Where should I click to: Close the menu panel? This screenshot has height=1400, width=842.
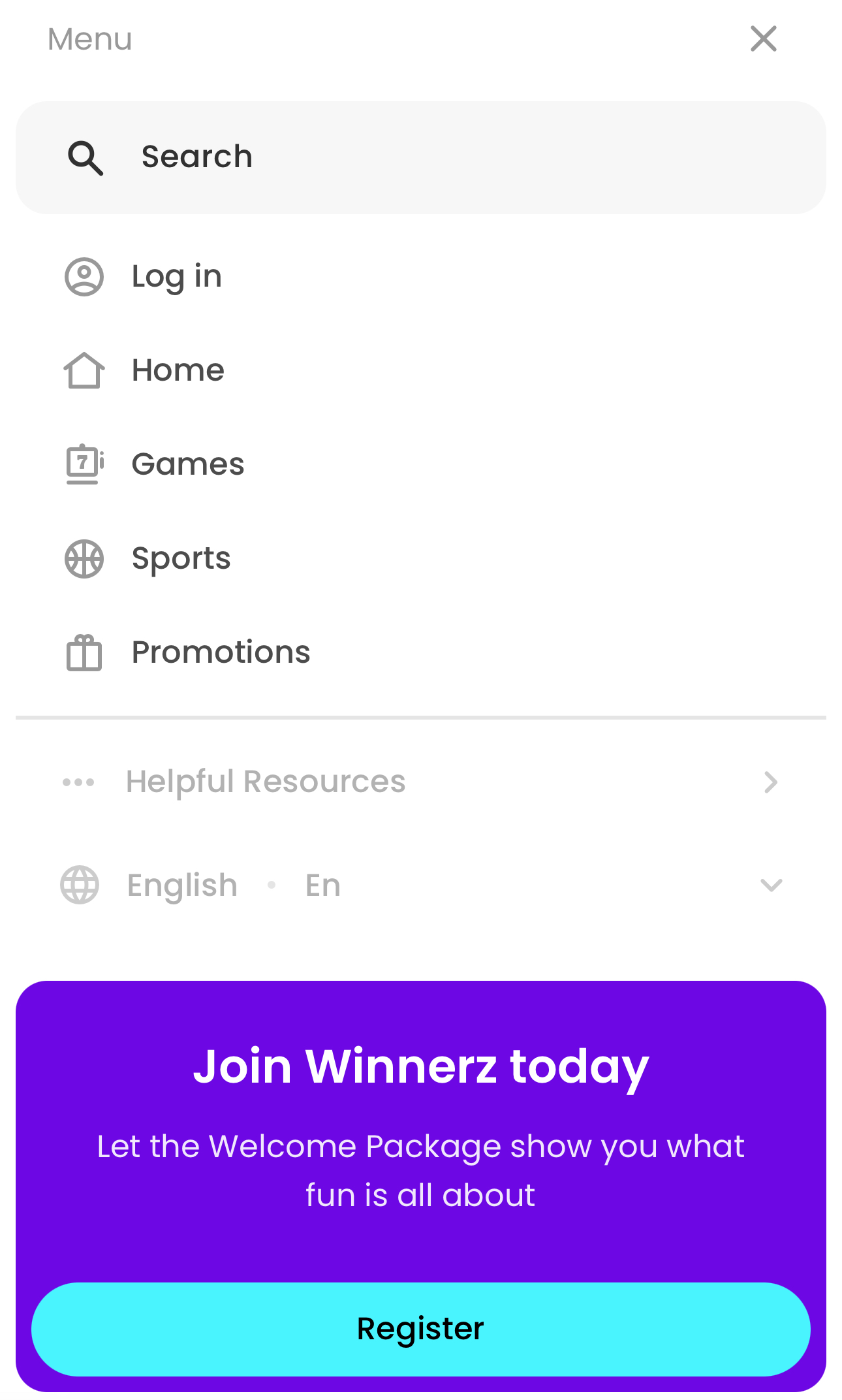762,39
